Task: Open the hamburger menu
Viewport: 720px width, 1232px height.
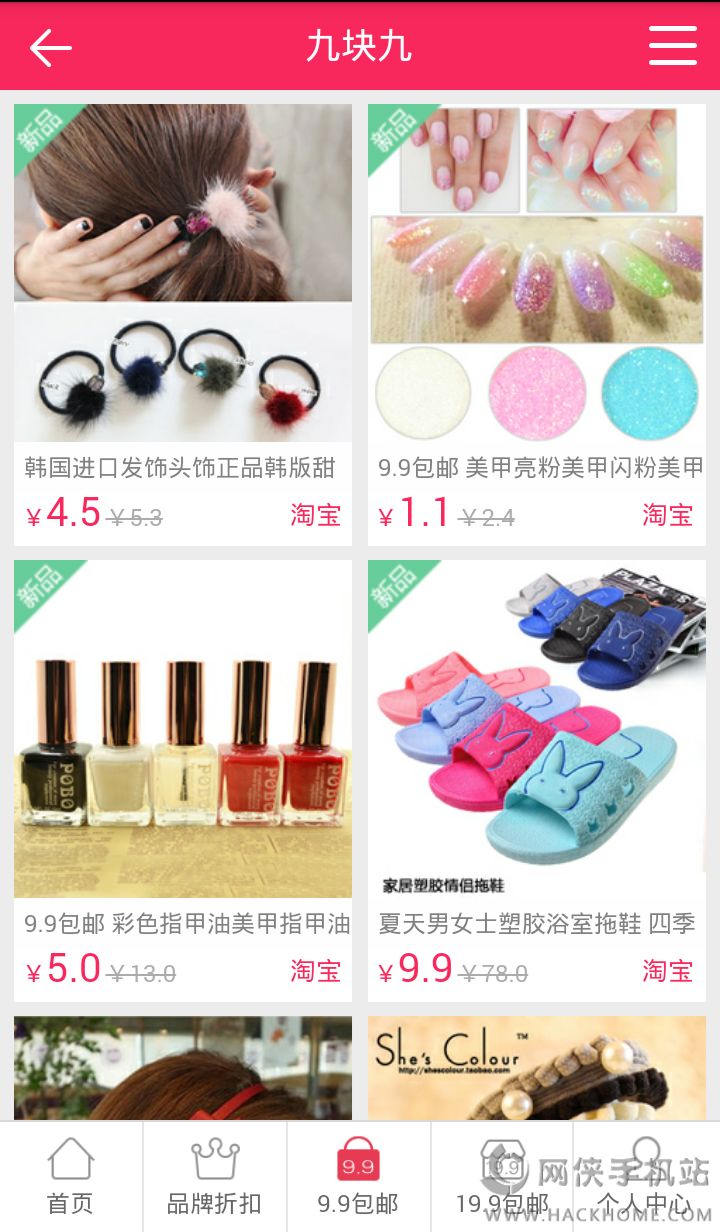Action: 672,46
